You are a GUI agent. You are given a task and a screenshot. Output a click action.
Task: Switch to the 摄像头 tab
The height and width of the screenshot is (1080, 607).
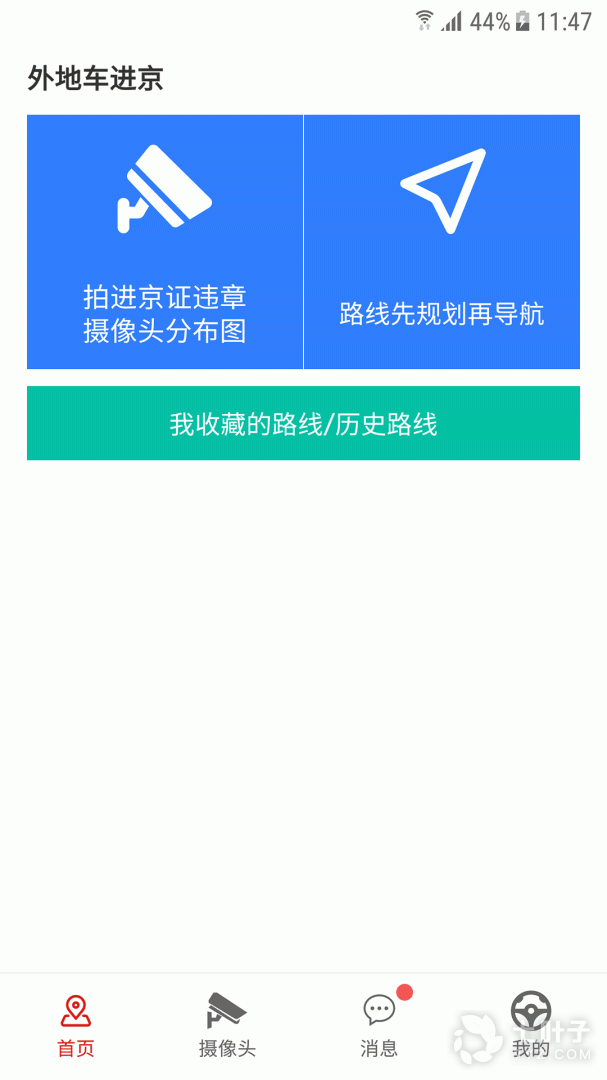[227, 1026]
